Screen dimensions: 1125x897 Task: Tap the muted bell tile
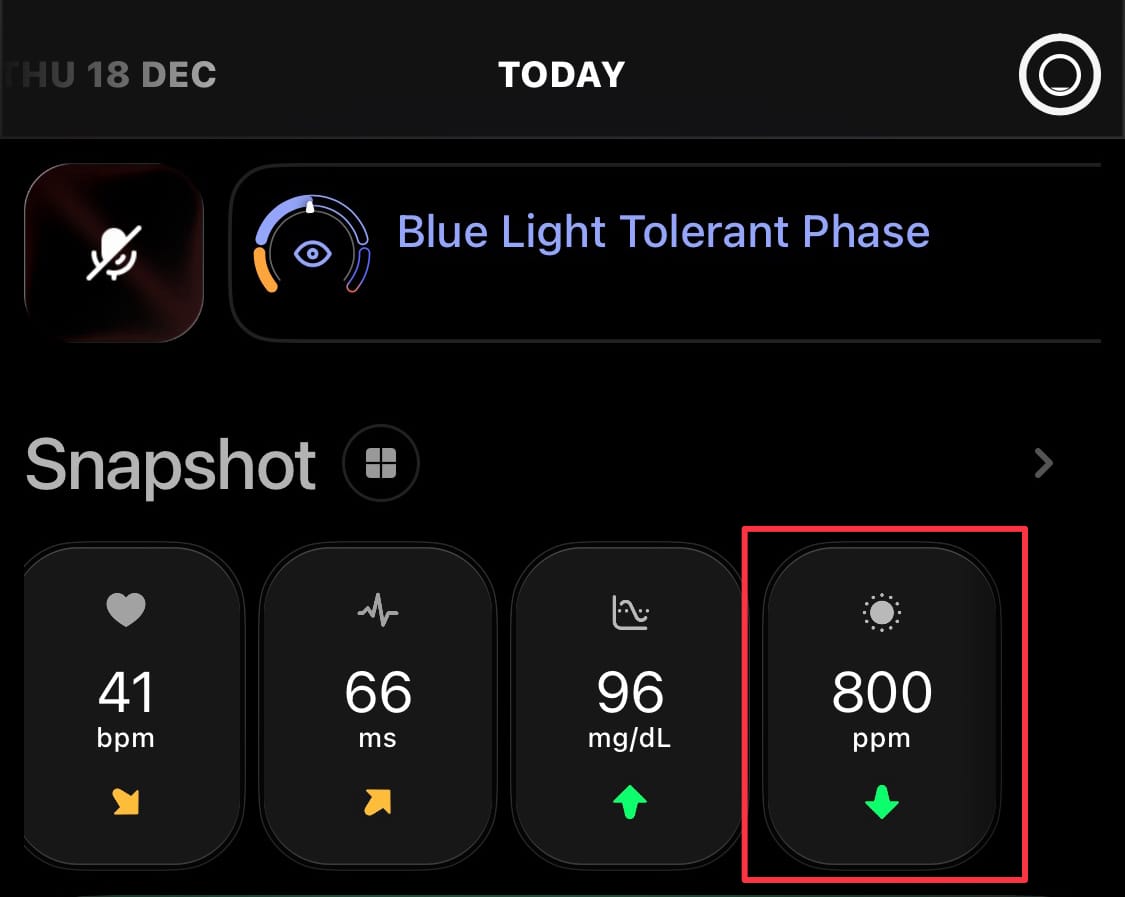(113, 253)
